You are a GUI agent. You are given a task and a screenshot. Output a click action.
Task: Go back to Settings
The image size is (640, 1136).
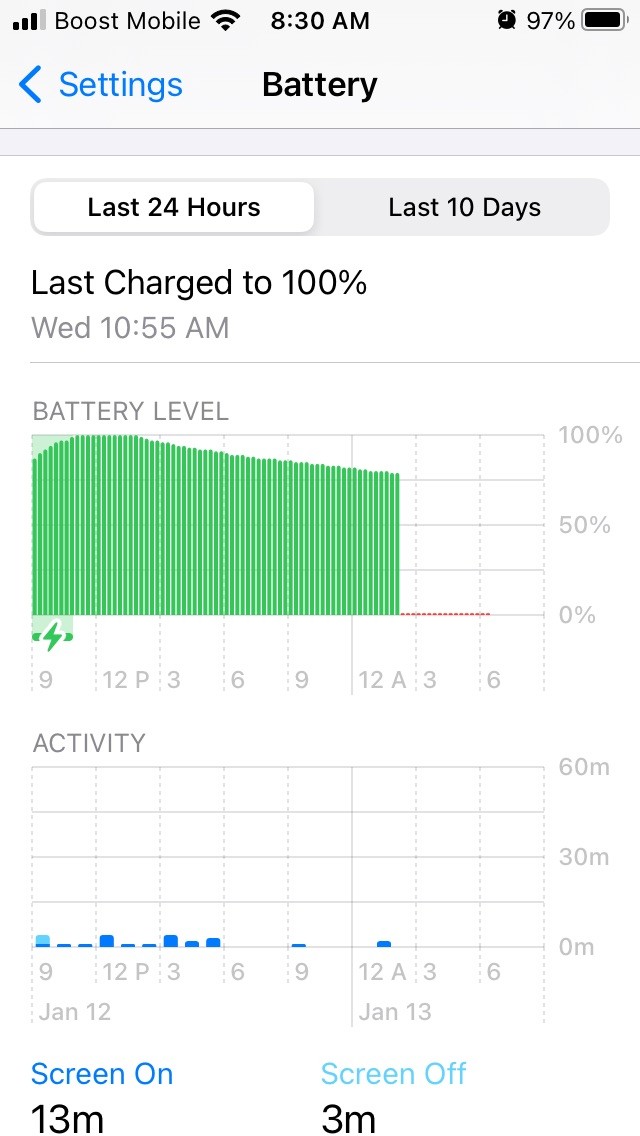(101, 85)
